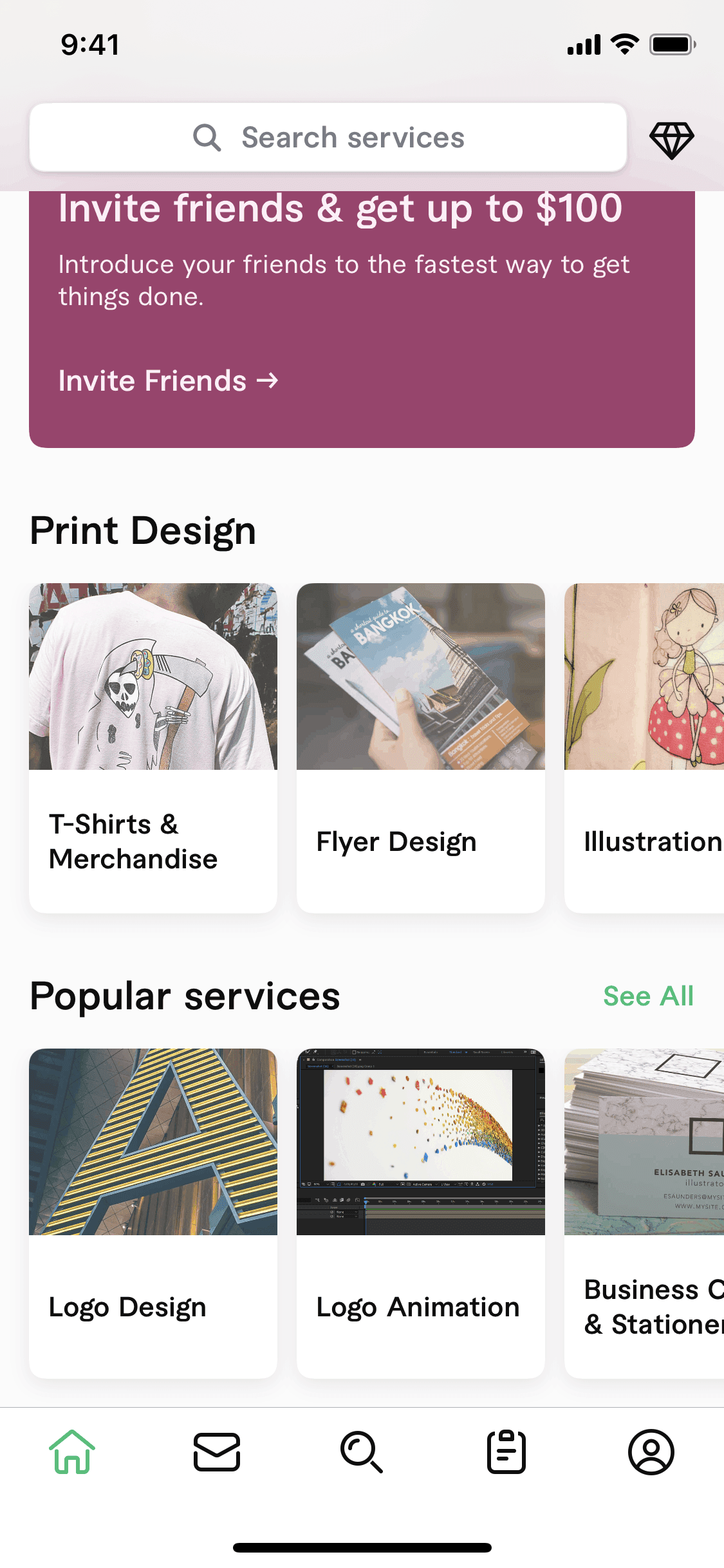This screenshot has height=1568, width=724.
Task: Tap the Search services field
Action: pyautogui.click(x=328, y=138)
